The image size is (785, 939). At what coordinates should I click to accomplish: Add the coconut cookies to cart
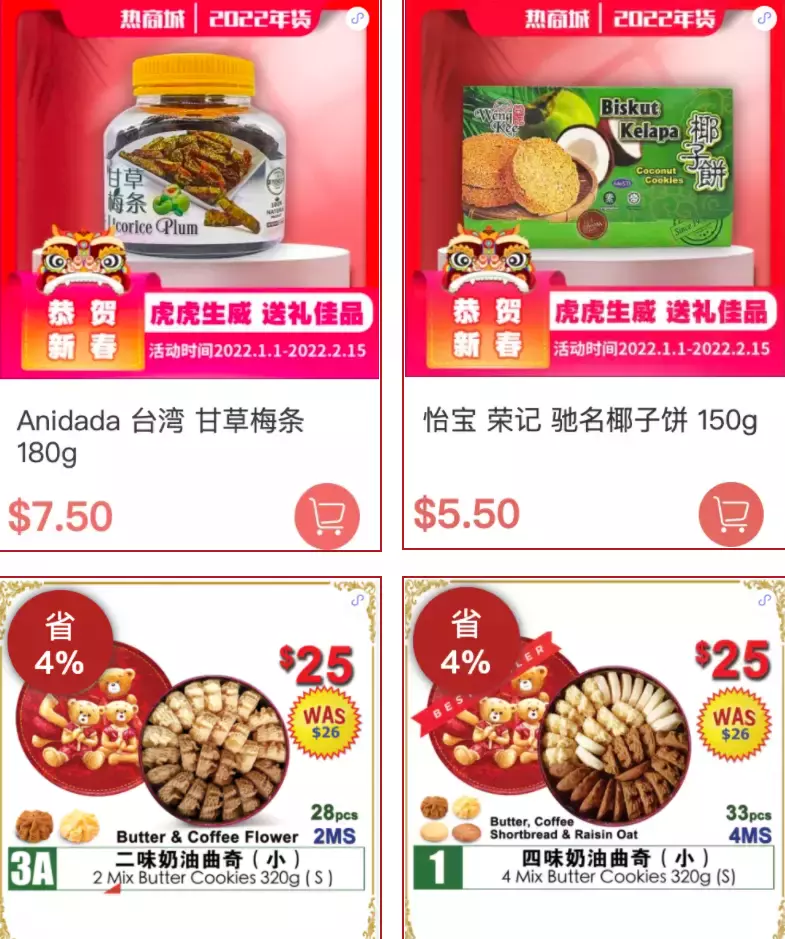[731, 514]
